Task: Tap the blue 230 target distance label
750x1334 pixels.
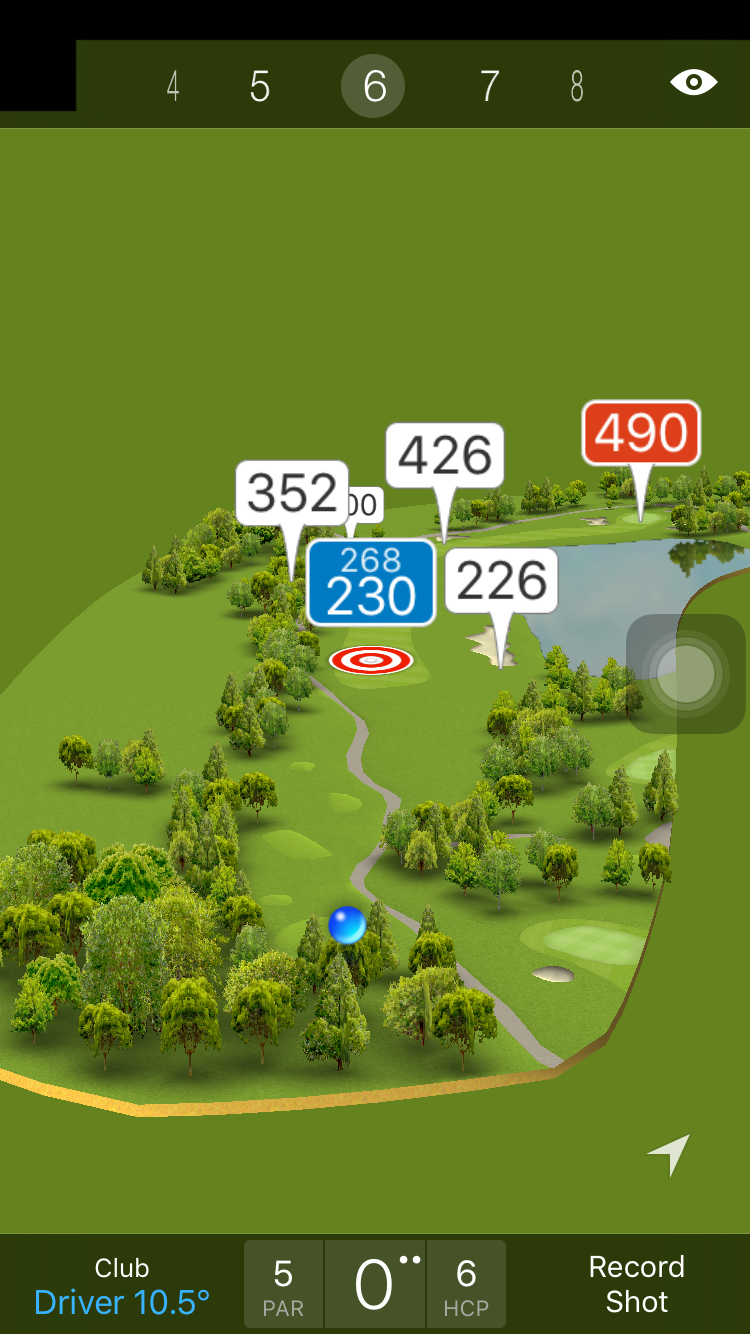Action: tap(371, 583)
